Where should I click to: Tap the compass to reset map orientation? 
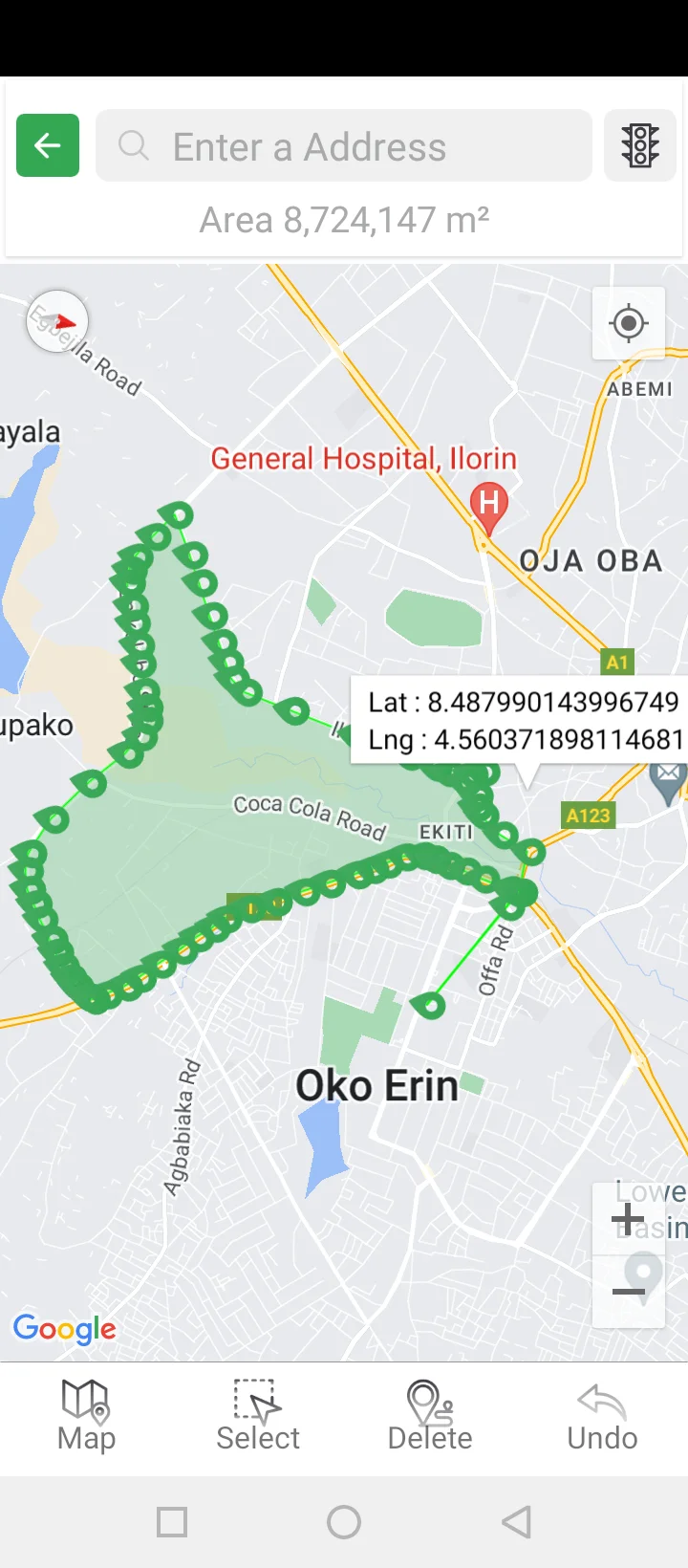(x=57, y=322)
